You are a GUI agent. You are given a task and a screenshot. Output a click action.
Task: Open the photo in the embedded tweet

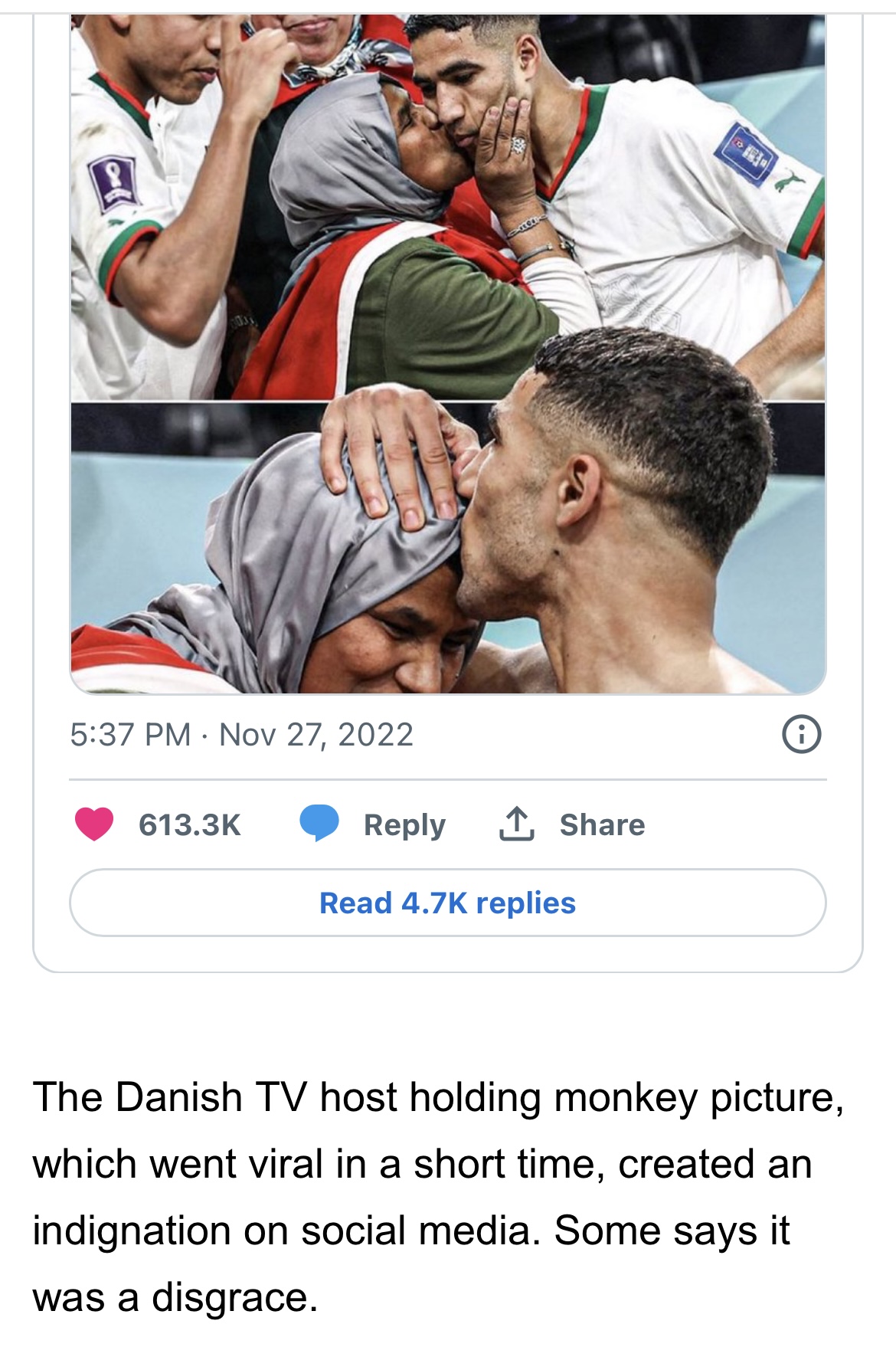coord(447,352)
